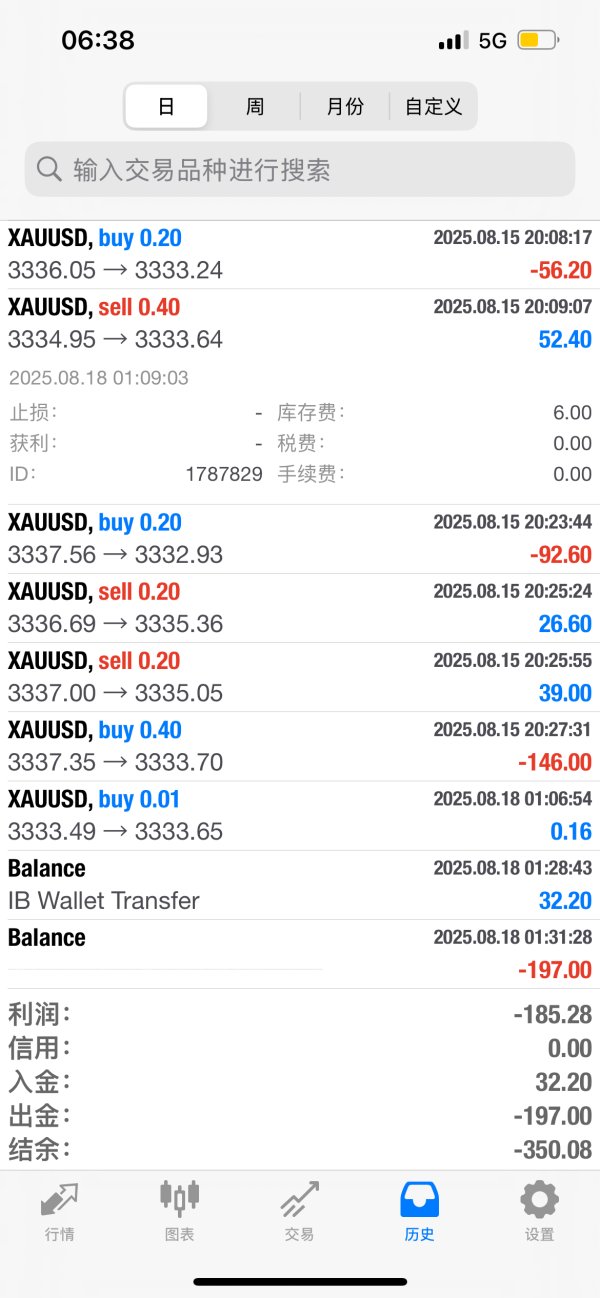This screenshot has height=1298, width=600.
Task: Open the 图表 chart tab
Action: point(179,1211)
